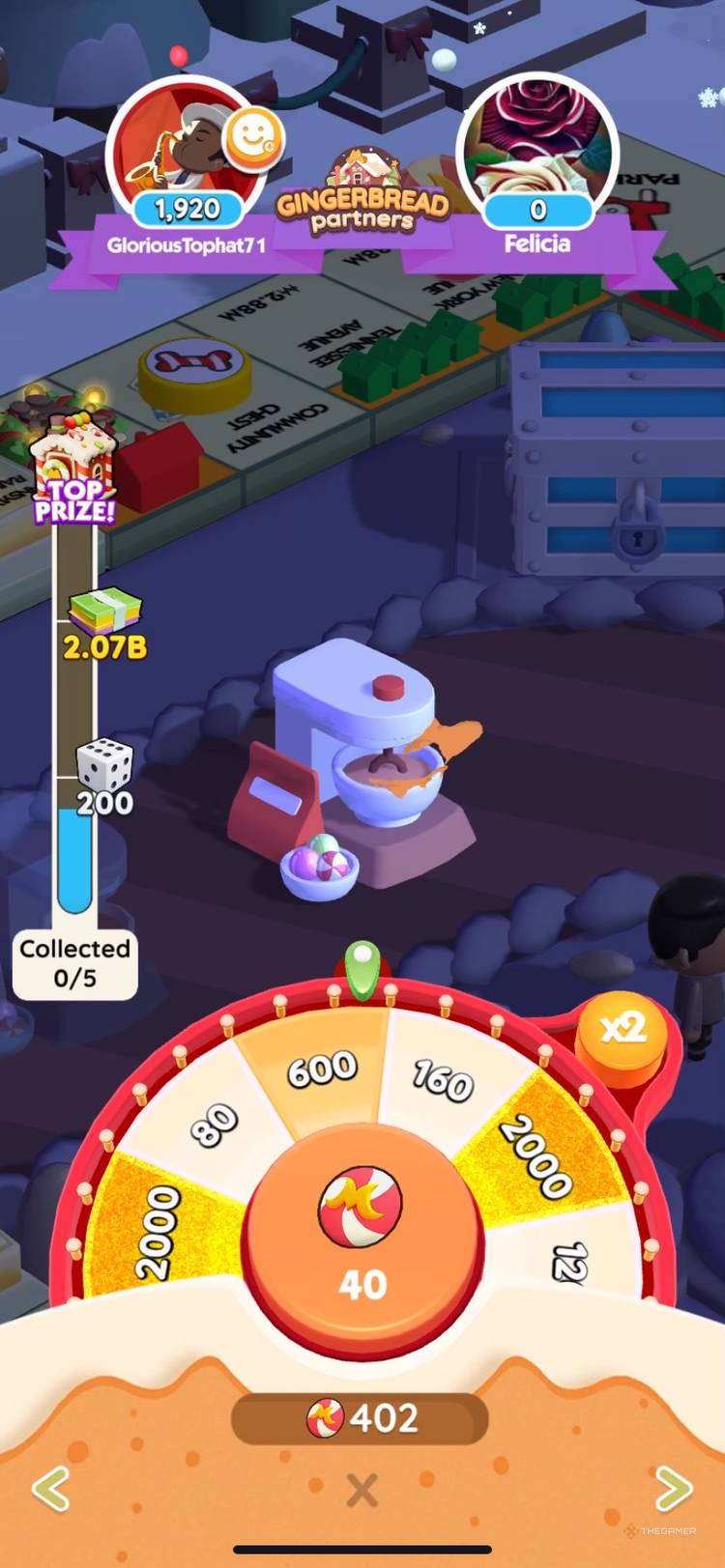
Task: View the Top Prize gingerbread house
Action: [x=75, y=454]
